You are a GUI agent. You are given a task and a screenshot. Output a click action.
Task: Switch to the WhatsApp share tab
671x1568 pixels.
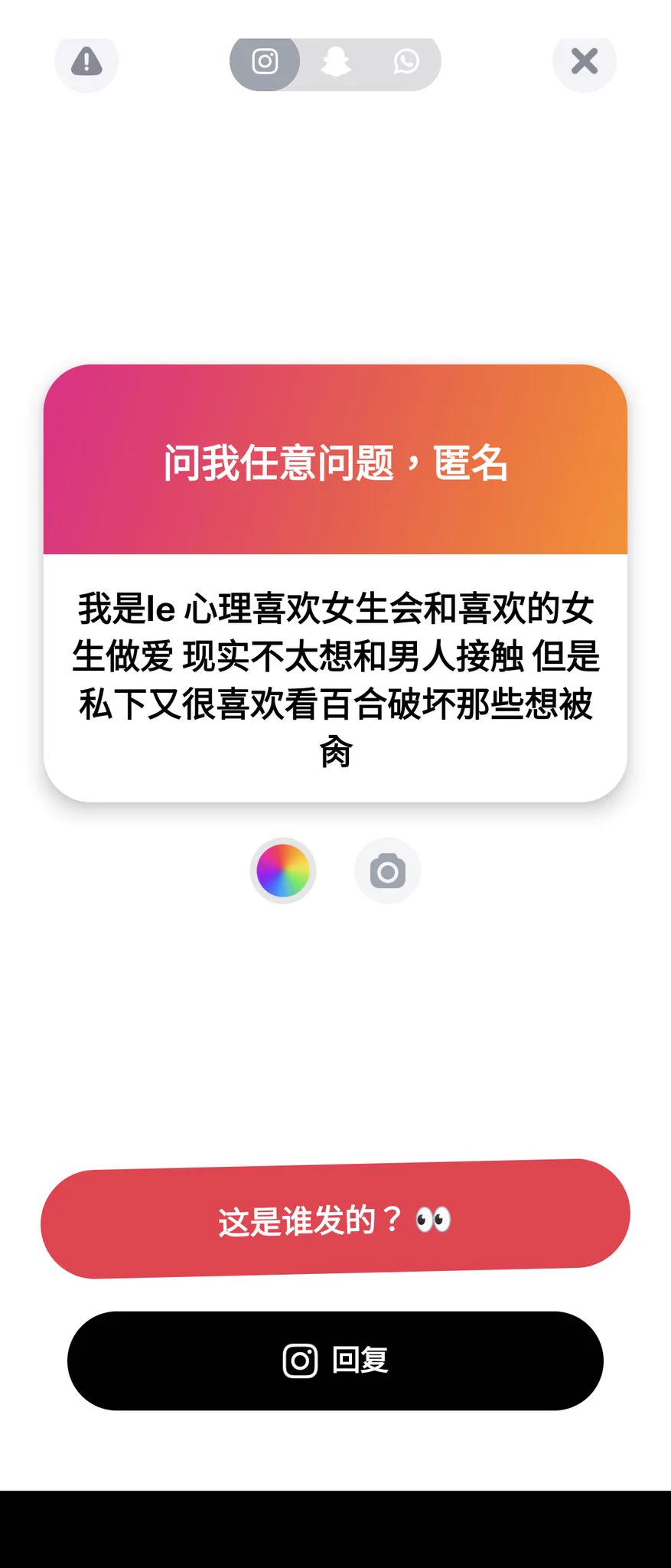coord(406,61)
